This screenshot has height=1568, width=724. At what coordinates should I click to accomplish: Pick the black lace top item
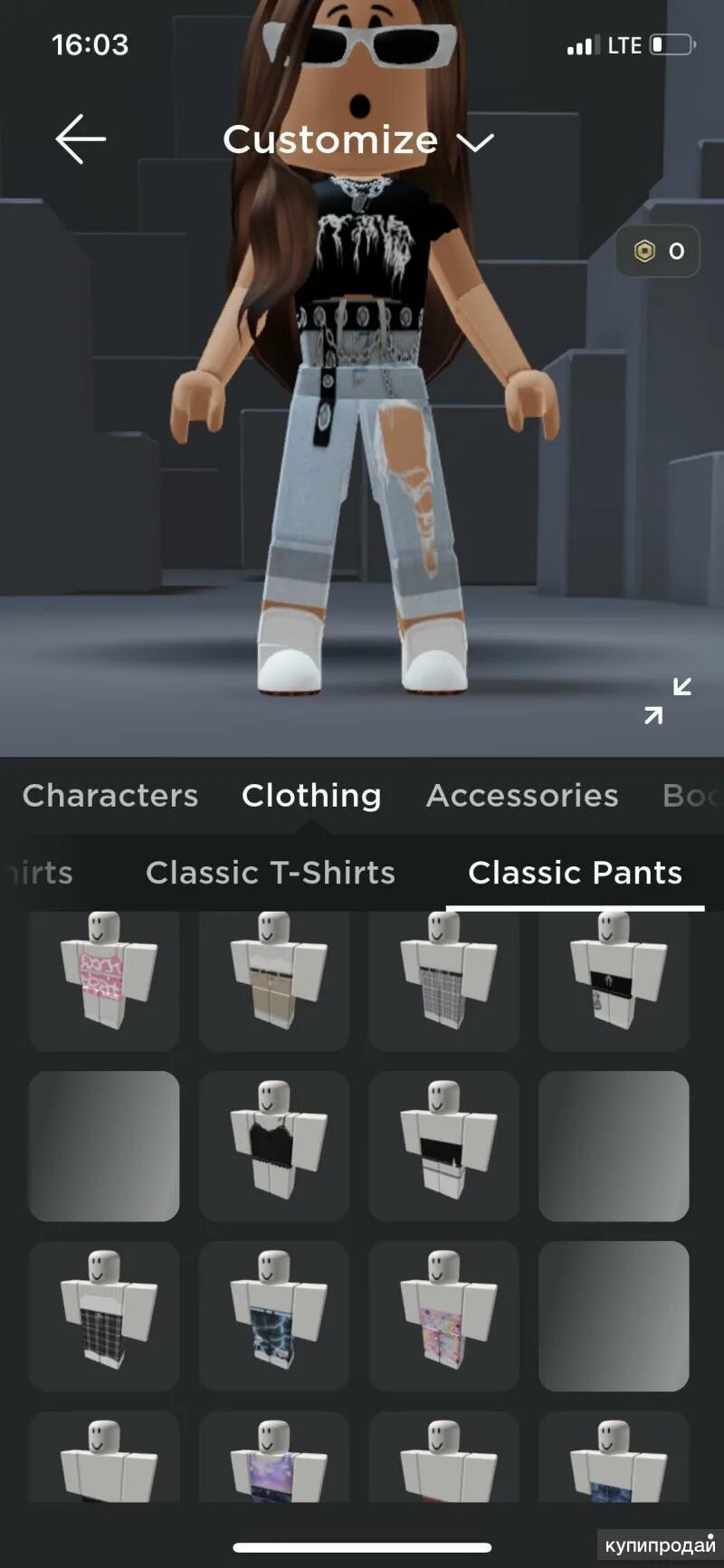click(274, 1146)
